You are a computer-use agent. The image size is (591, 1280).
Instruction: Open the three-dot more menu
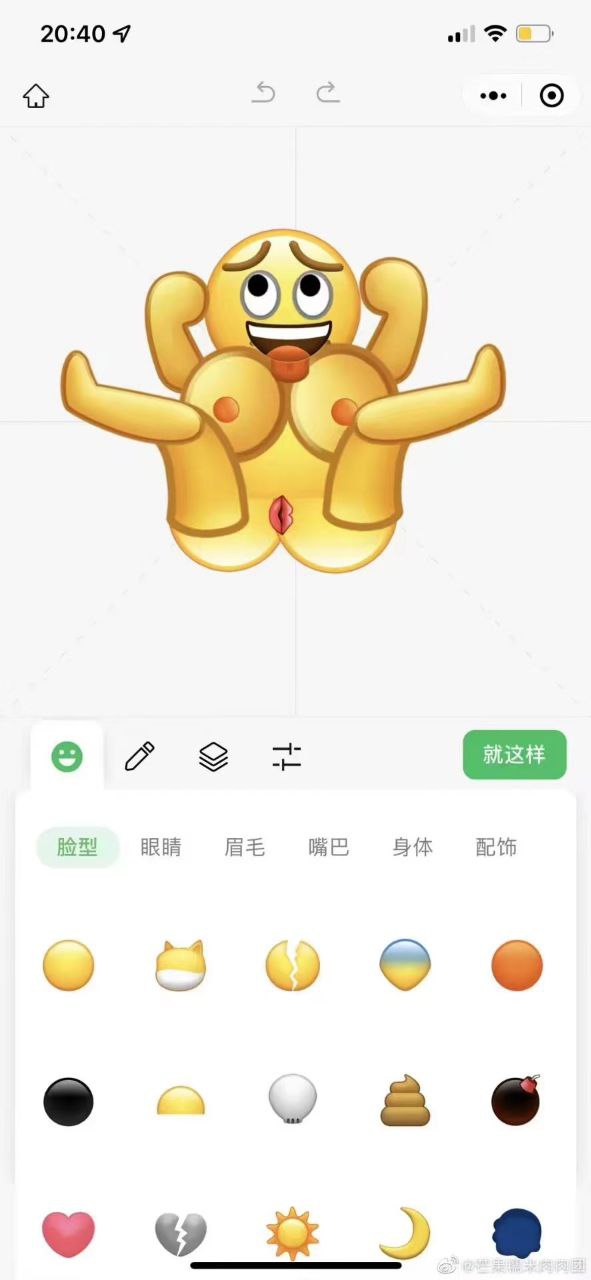tap(493, 95)
